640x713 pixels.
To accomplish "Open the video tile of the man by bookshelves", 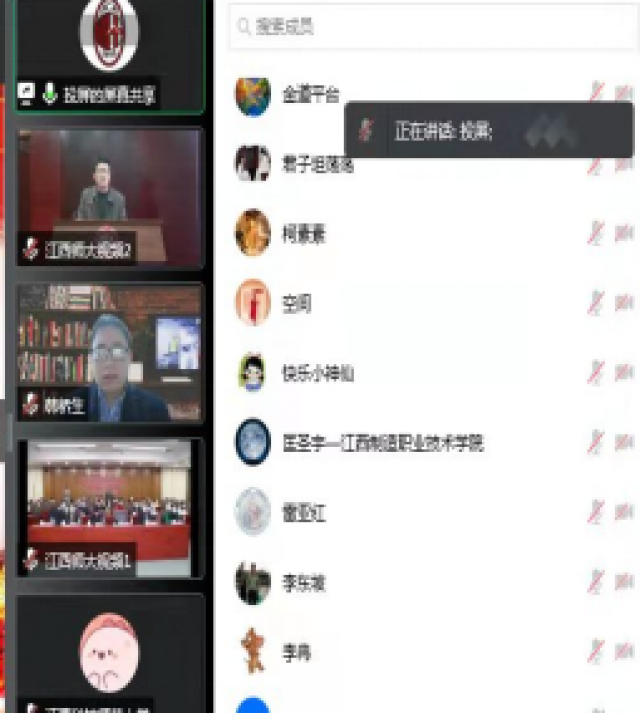I will point(109,352).
